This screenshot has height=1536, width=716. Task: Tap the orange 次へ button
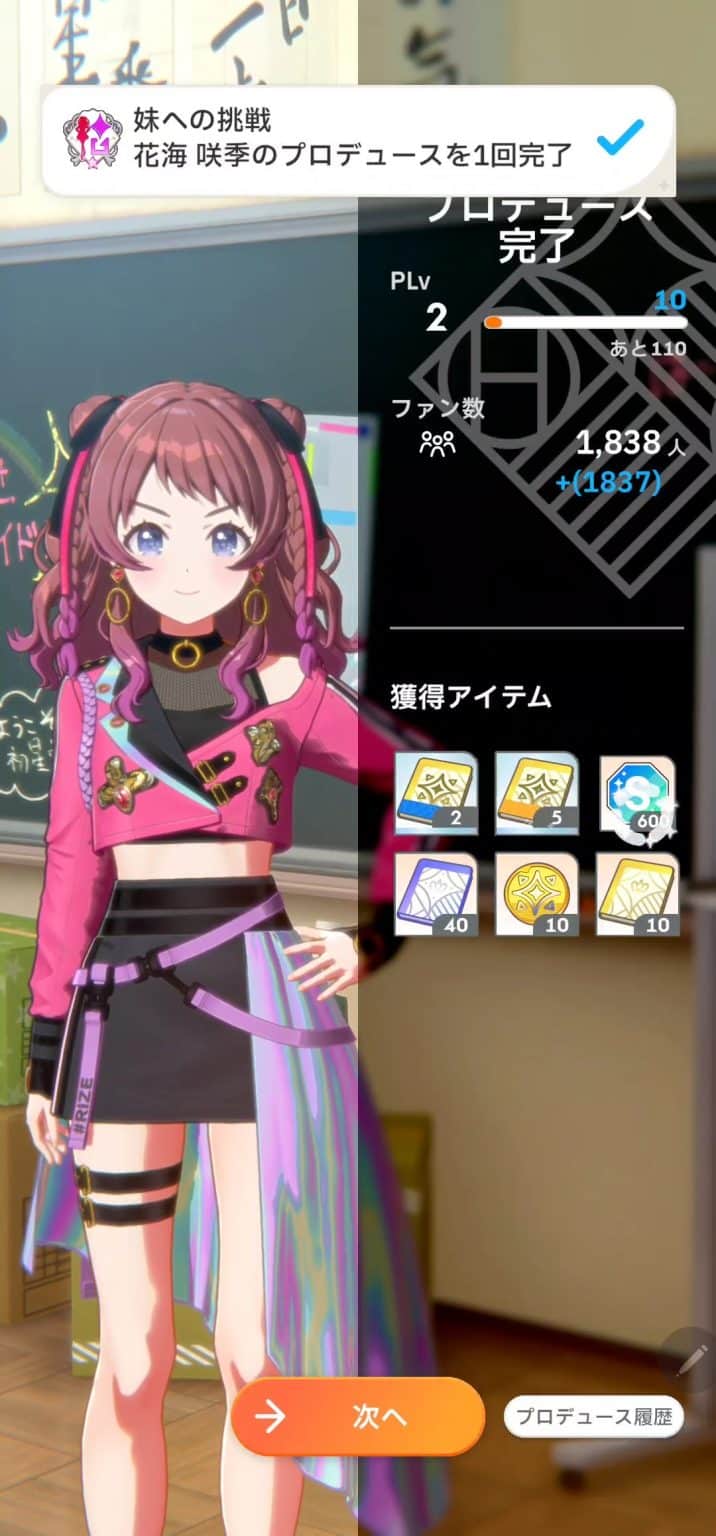(357, 1416)
